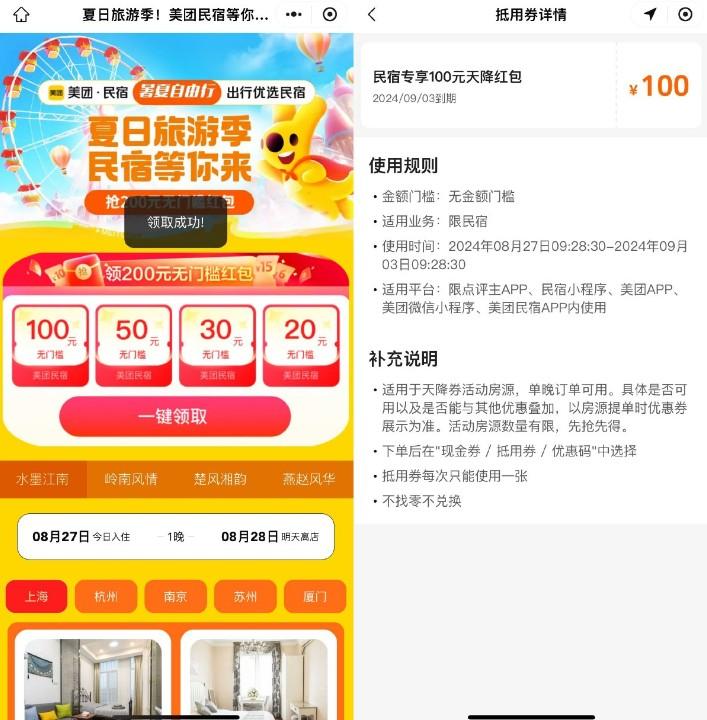This screenshot has height=720, width=707.
Task: Switch to the 水墨江南 tab
Action: click(42, 479)
